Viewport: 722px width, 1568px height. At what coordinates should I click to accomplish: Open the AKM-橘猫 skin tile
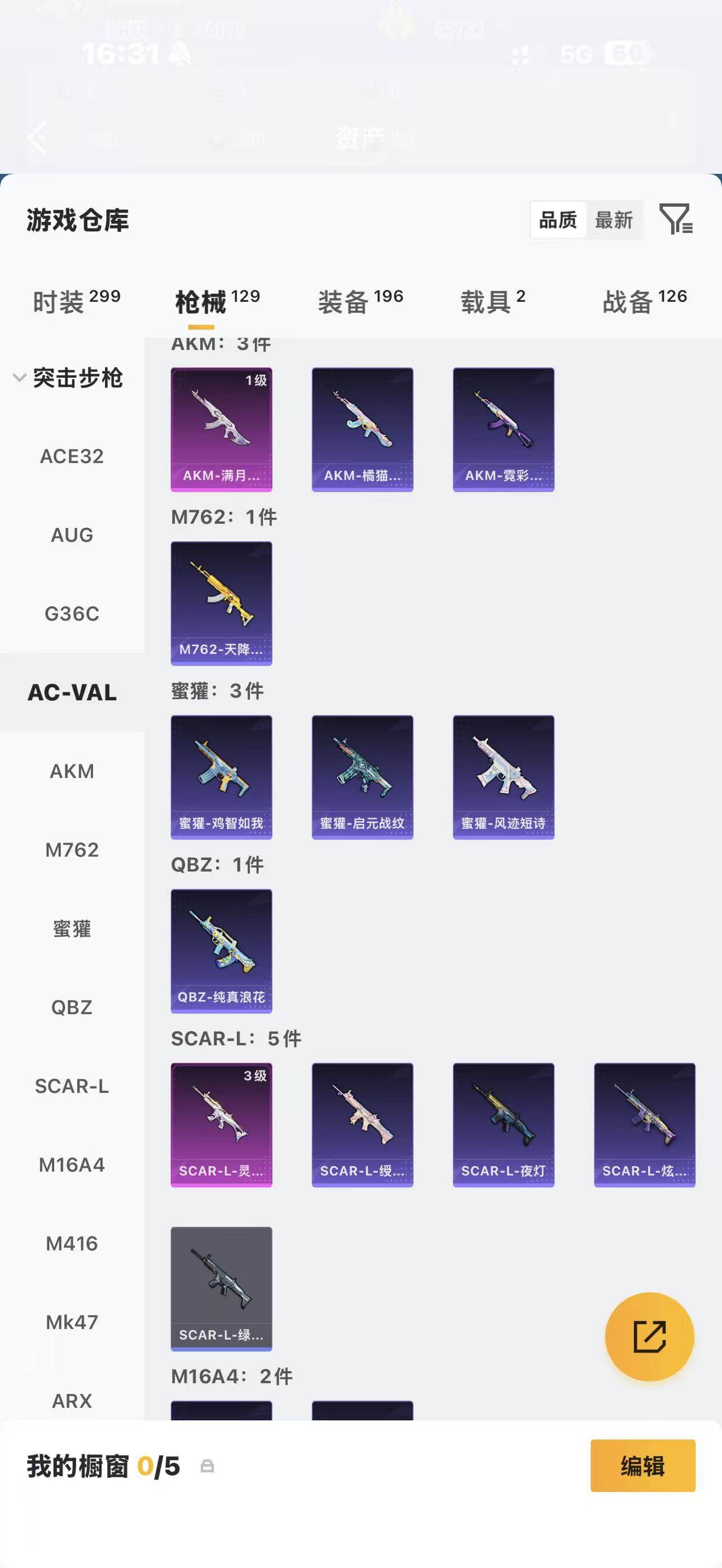coord(362,429)
